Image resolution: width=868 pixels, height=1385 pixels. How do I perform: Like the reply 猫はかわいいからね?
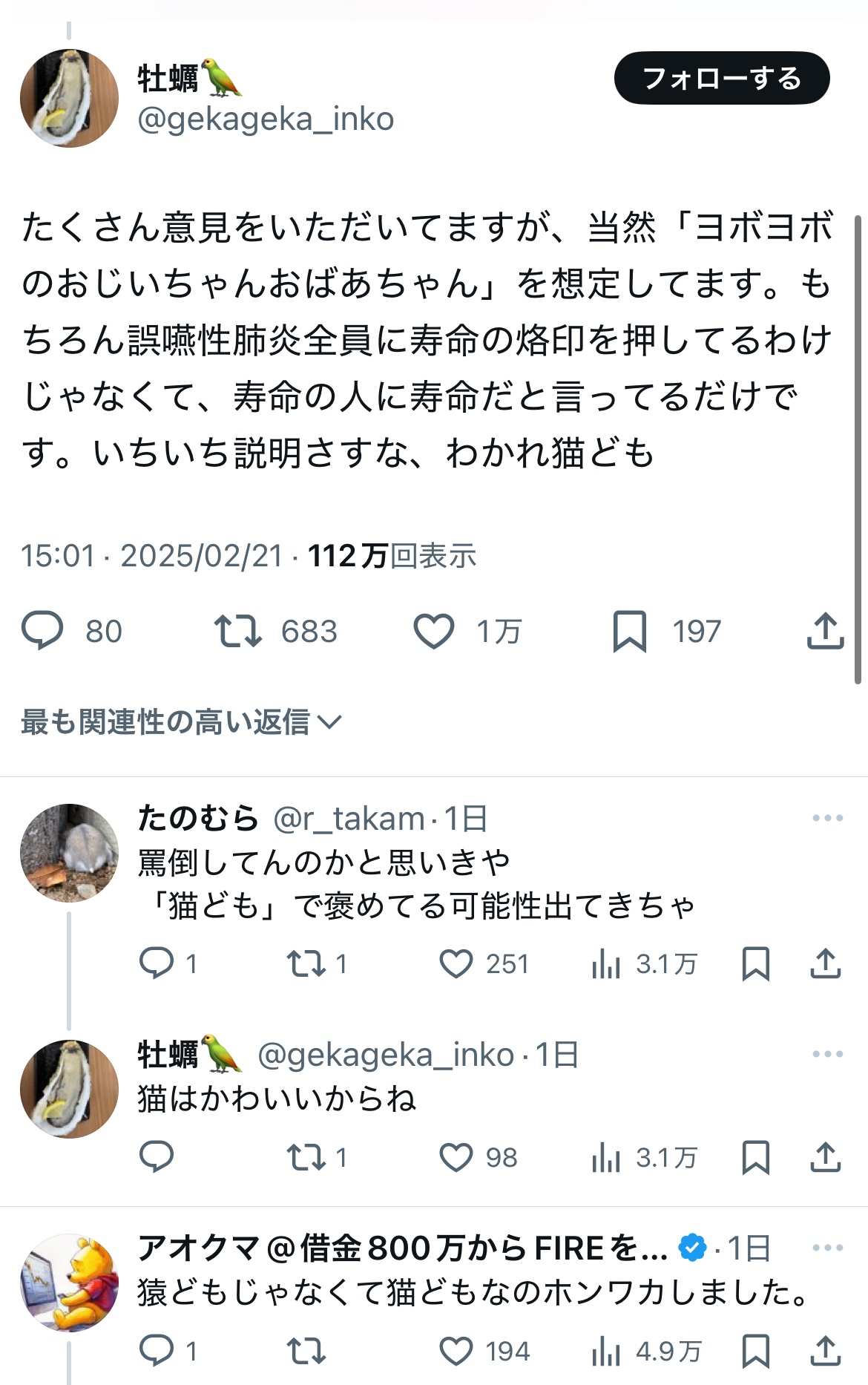[456, 1157]
